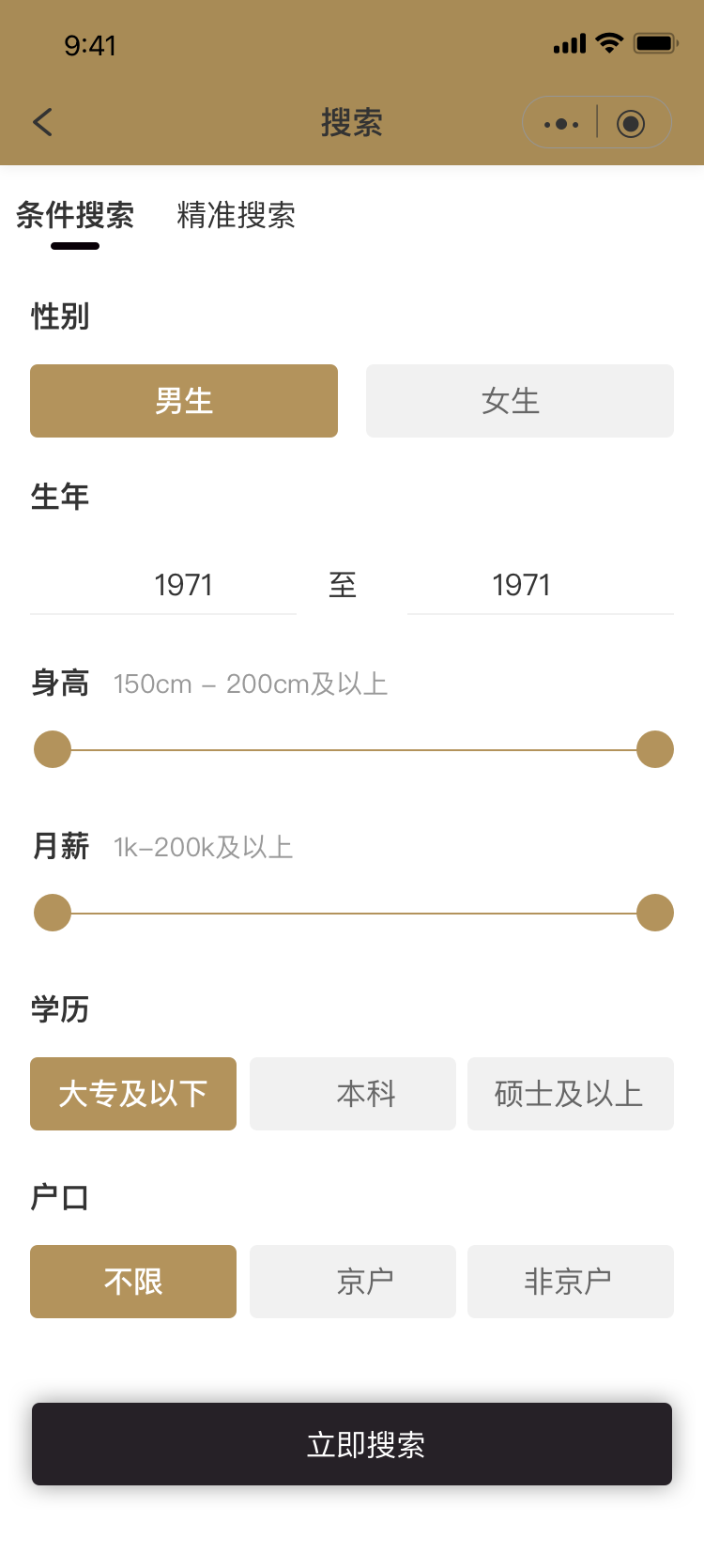
Task: Switch to the 条件搜索 tab
Action: coord(75,215)
